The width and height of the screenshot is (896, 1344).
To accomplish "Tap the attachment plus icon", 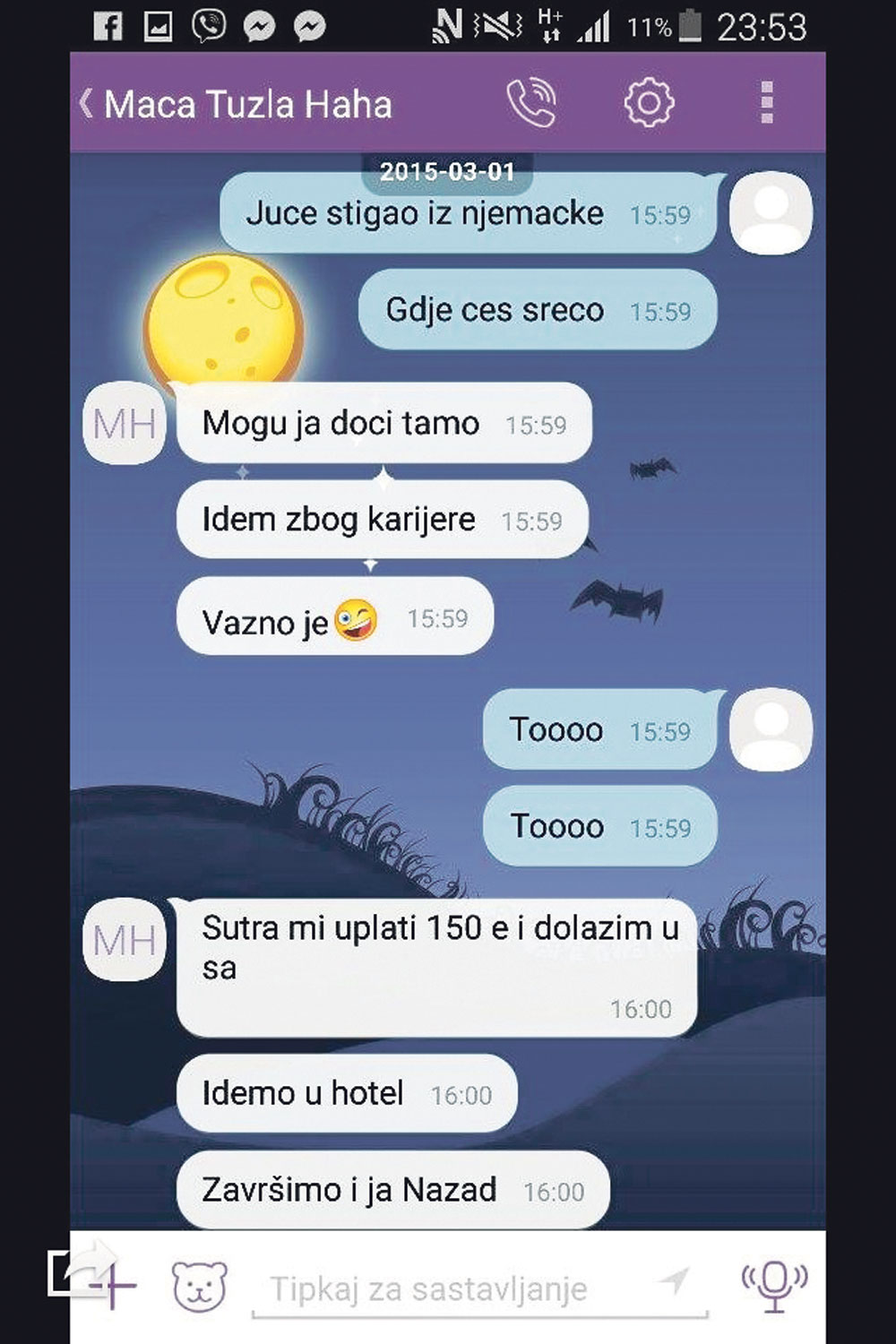I will (x=113, y=1287).
